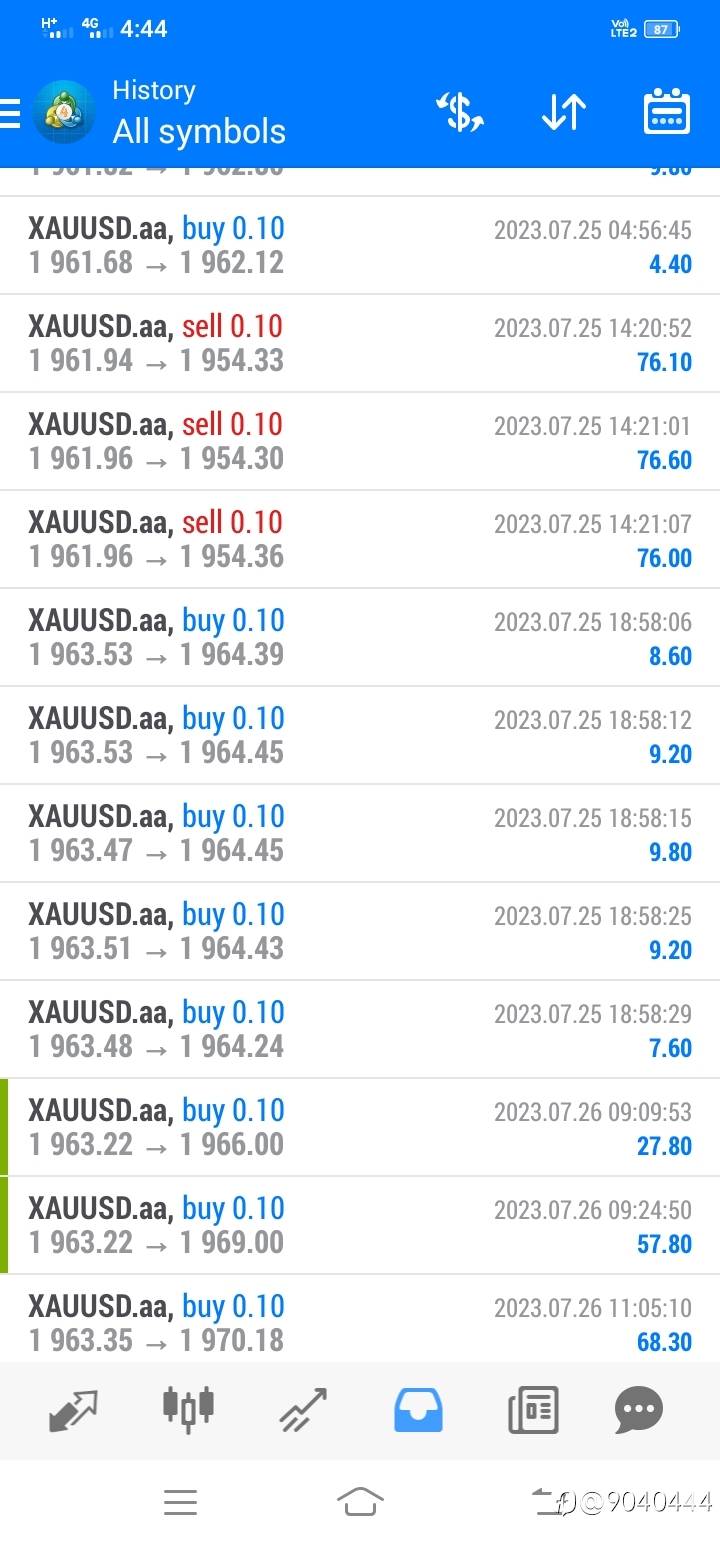Switch to the News tab

[x=533, y=1411]
